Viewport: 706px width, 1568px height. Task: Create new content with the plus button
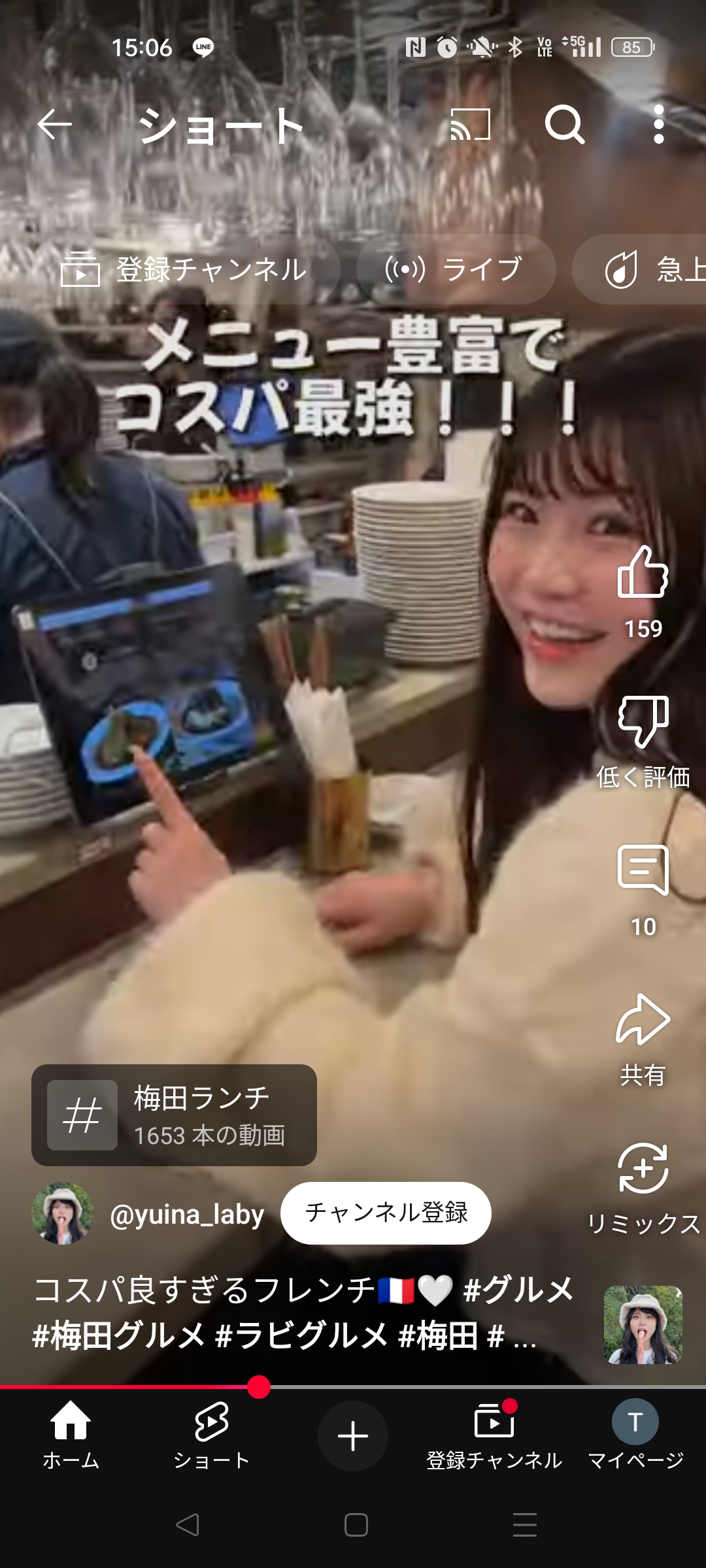click(353, 1436)
